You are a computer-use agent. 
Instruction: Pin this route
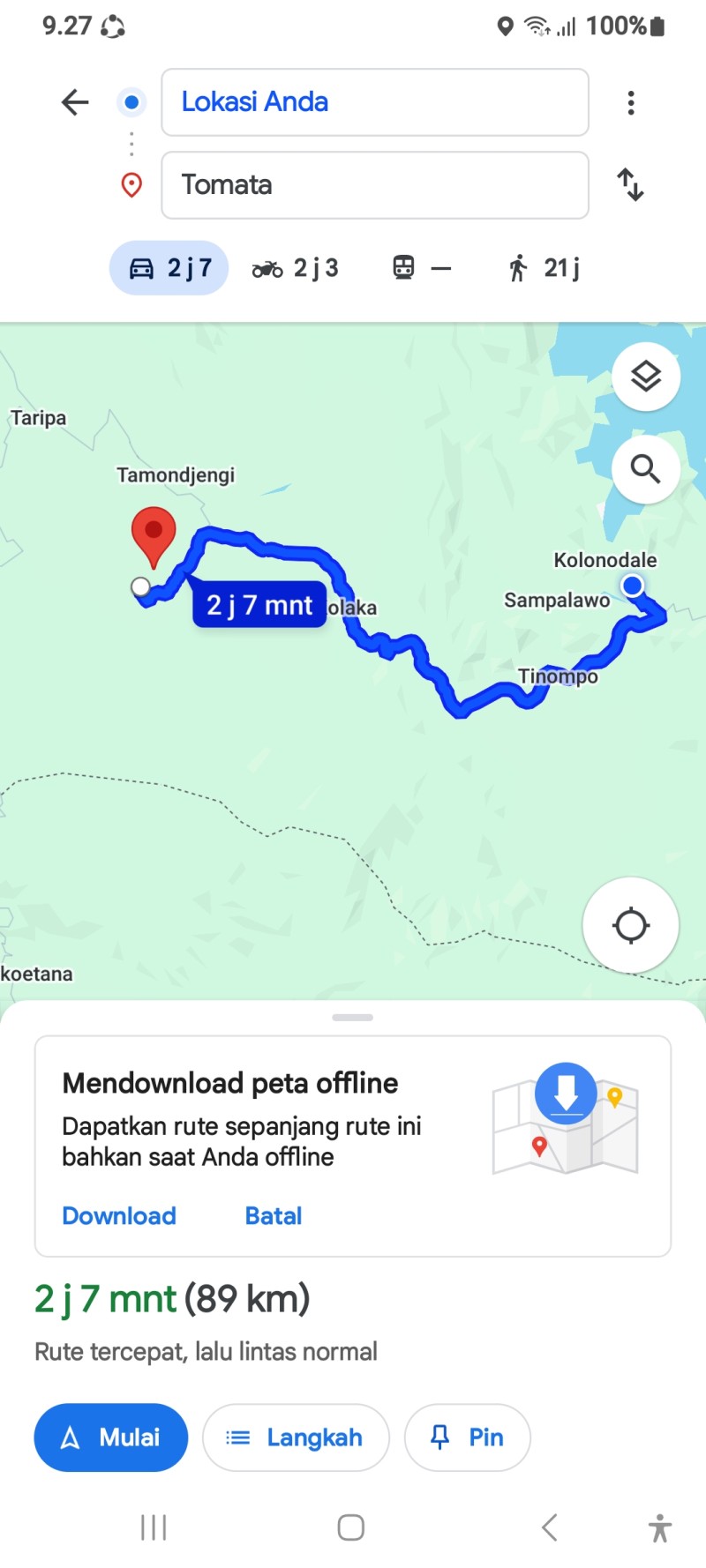[x=467, y=1437]
